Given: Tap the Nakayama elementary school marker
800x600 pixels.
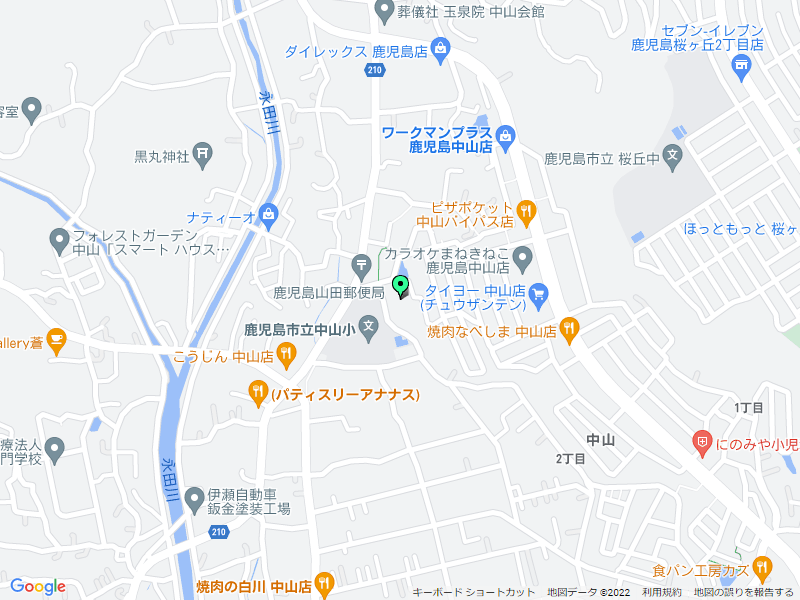Looking at the screenshot, I should coord(369,326).
